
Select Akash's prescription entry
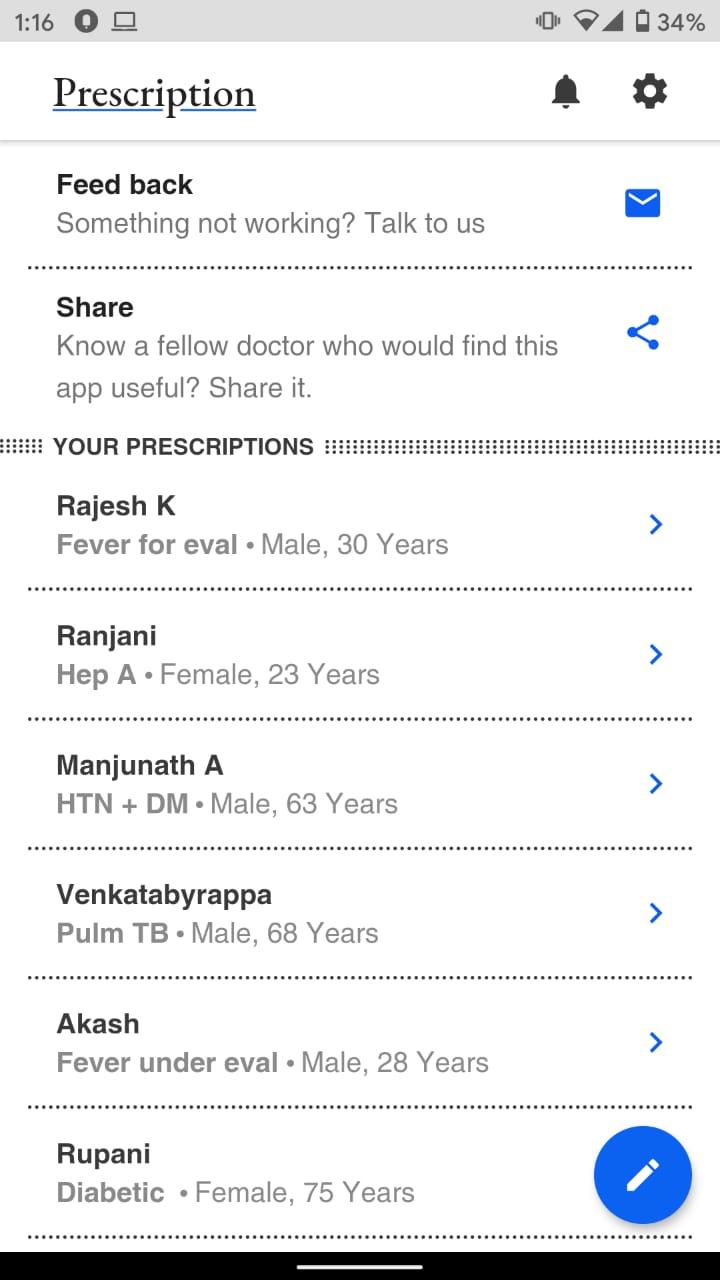[360, 1042]
